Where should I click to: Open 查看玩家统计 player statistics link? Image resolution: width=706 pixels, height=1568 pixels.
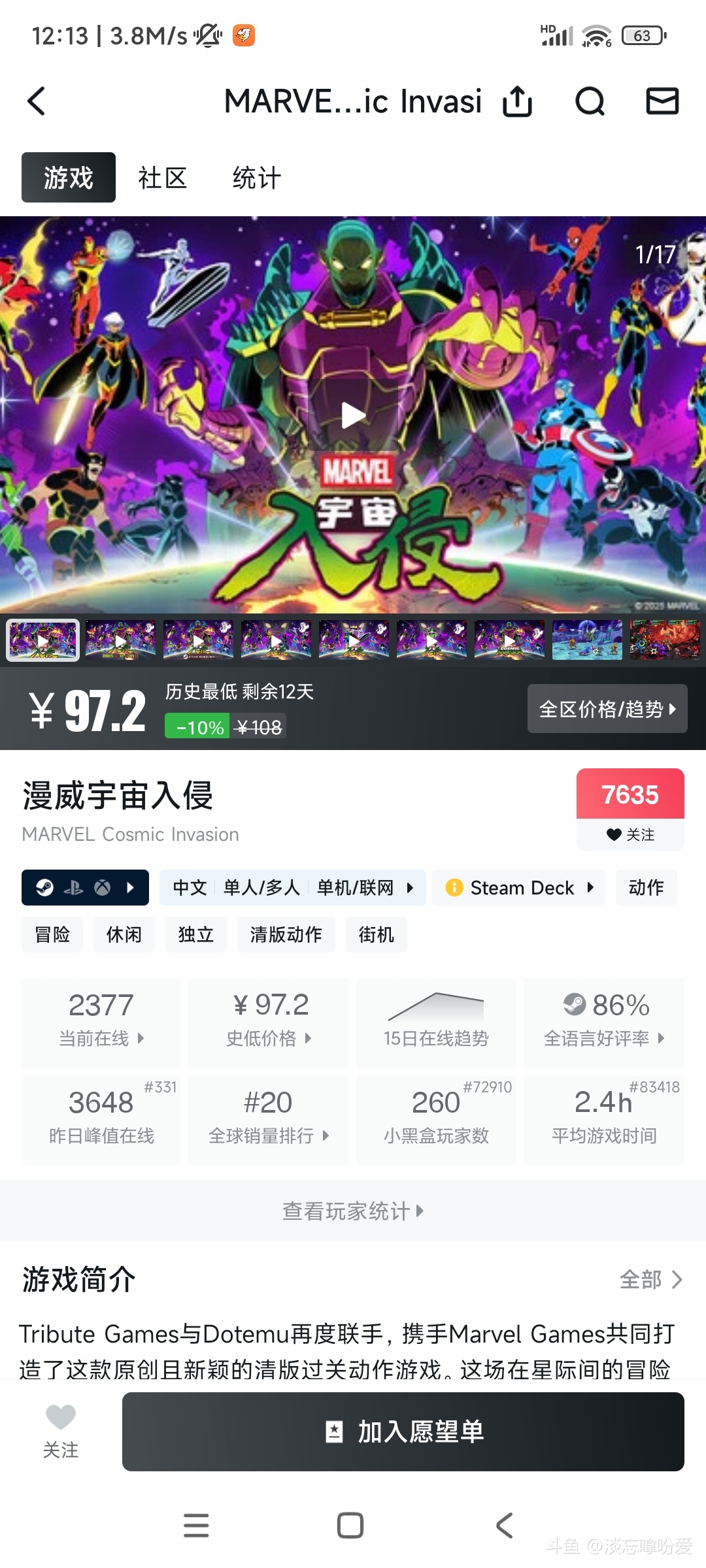[352, 1212]
